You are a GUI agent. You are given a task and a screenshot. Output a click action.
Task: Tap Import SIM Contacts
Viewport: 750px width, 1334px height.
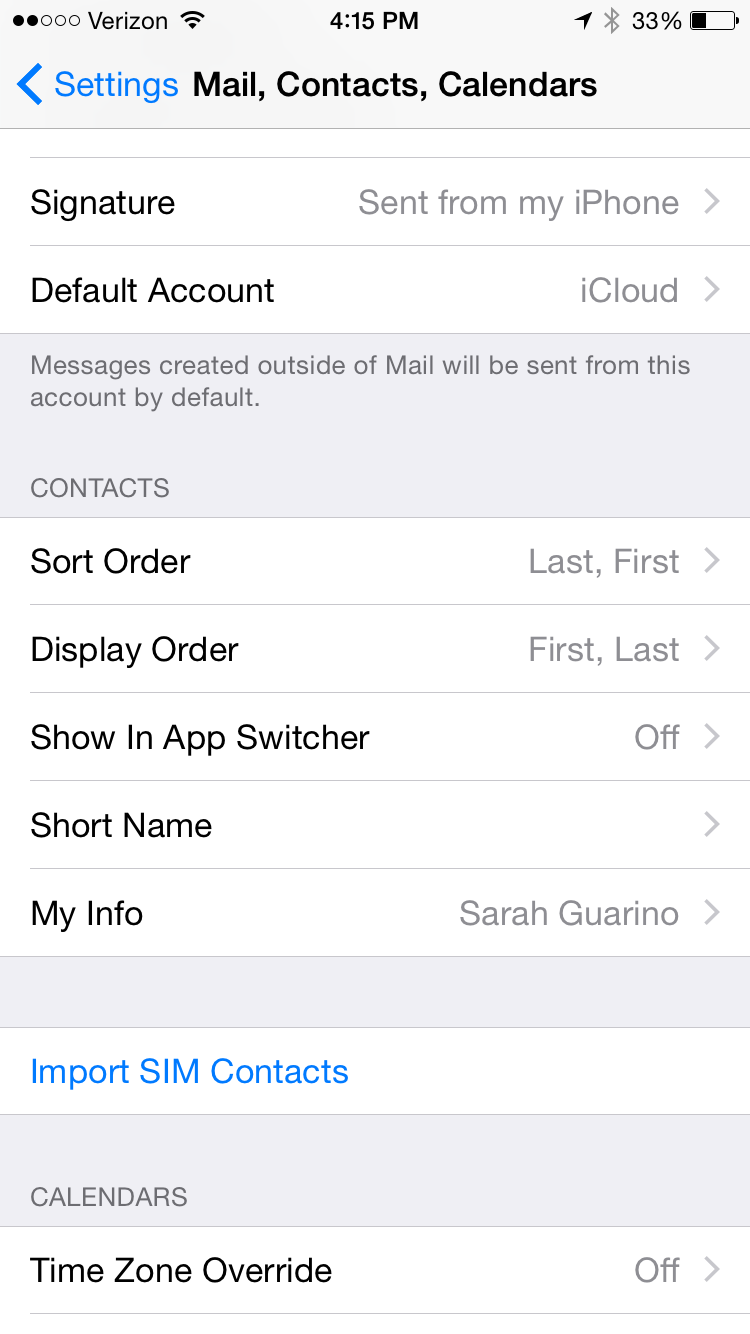(x=189, y=1071)
